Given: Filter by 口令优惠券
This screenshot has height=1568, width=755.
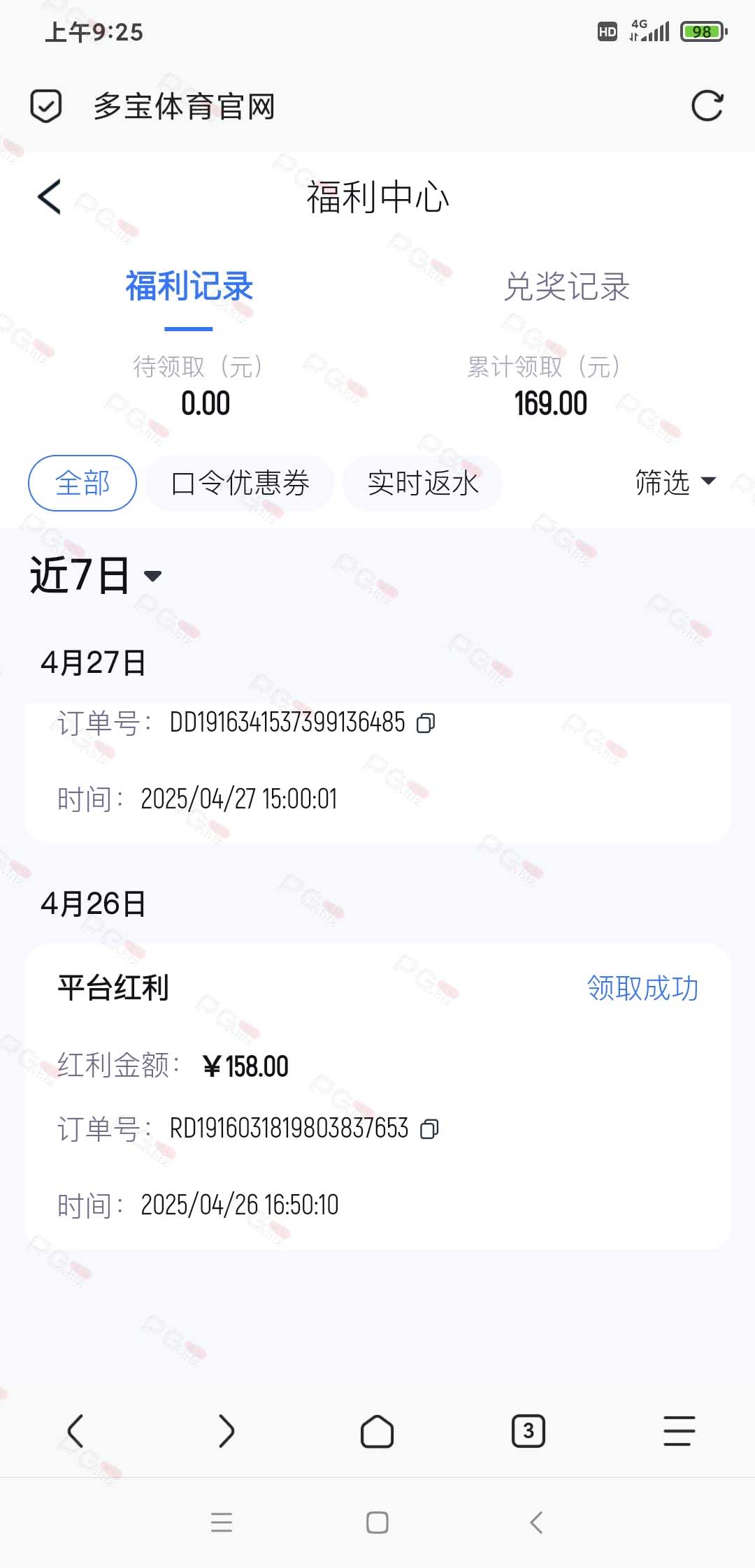Looking at the screenshot, I should click(240, 483).
